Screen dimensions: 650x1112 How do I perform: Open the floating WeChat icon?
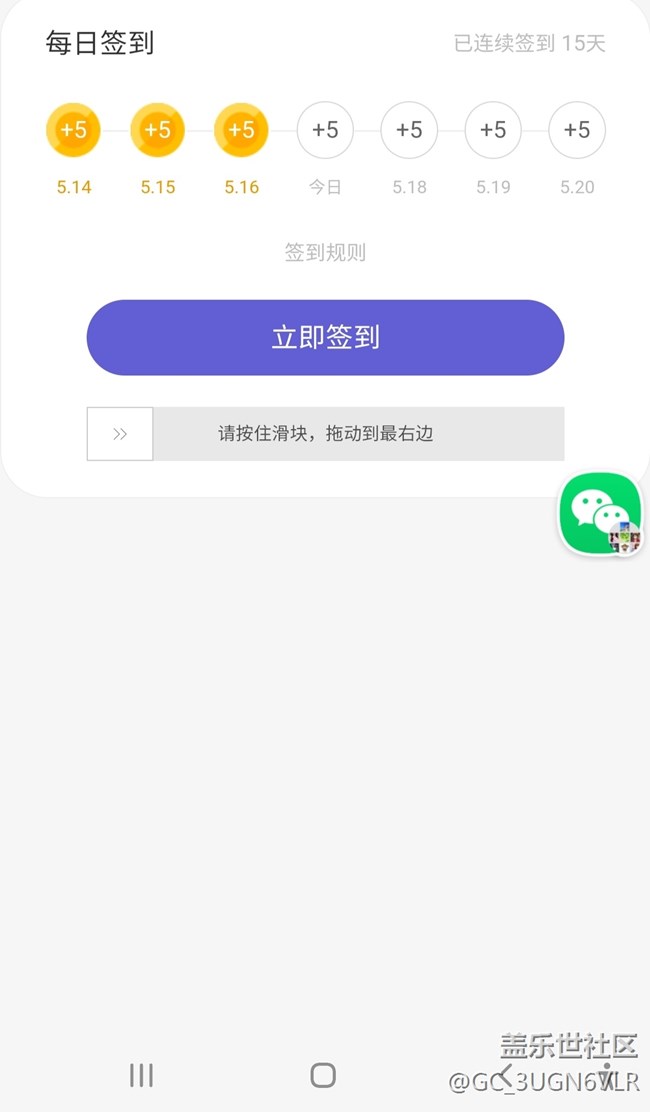tap(600, 513)
